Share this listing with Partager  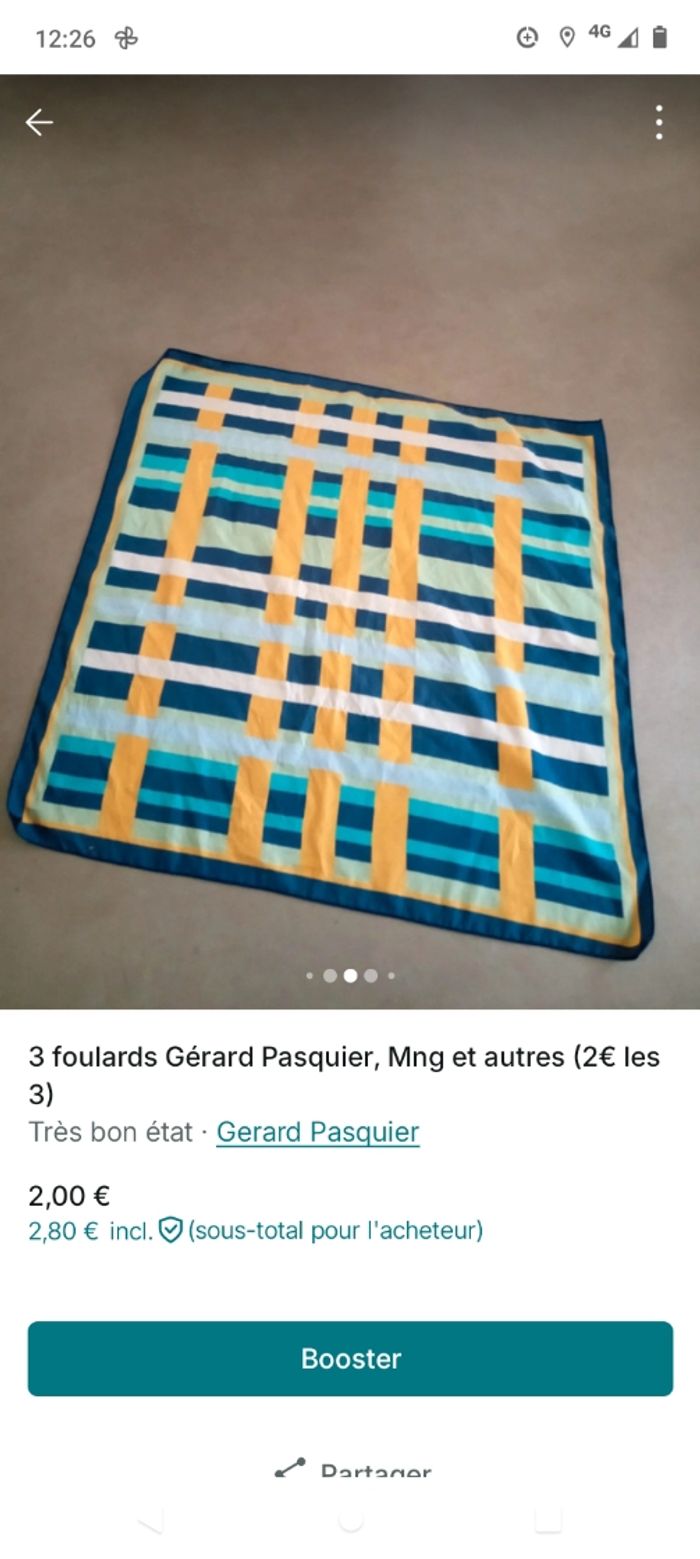click(352, 1470)
